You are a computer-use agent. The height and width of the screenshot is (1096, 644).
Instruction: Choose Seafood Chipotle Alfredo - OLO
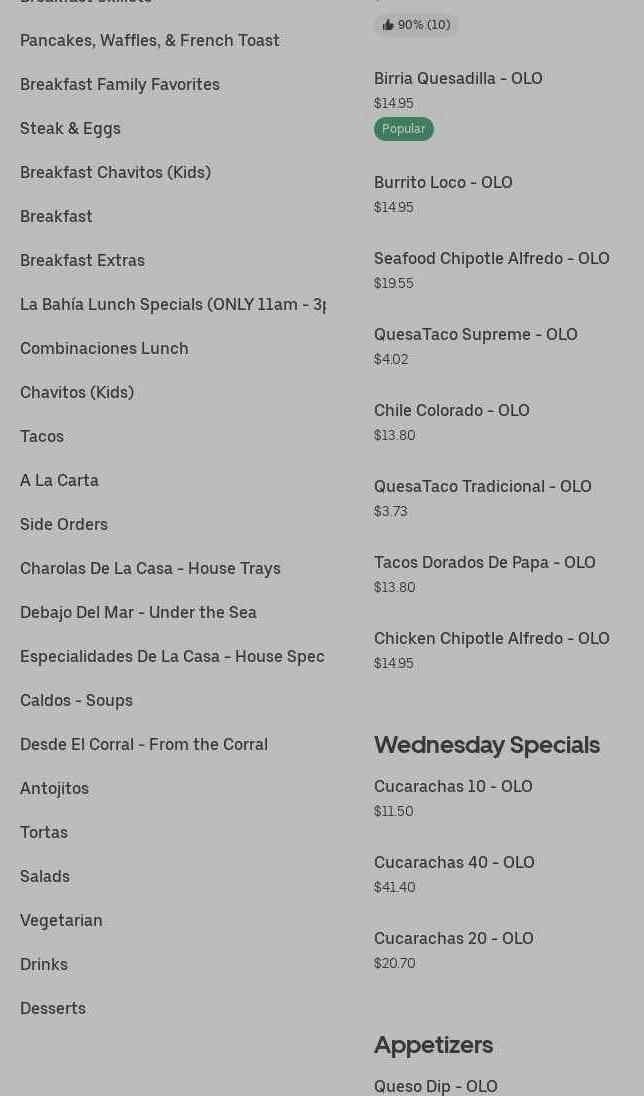(x=491, y=258)
